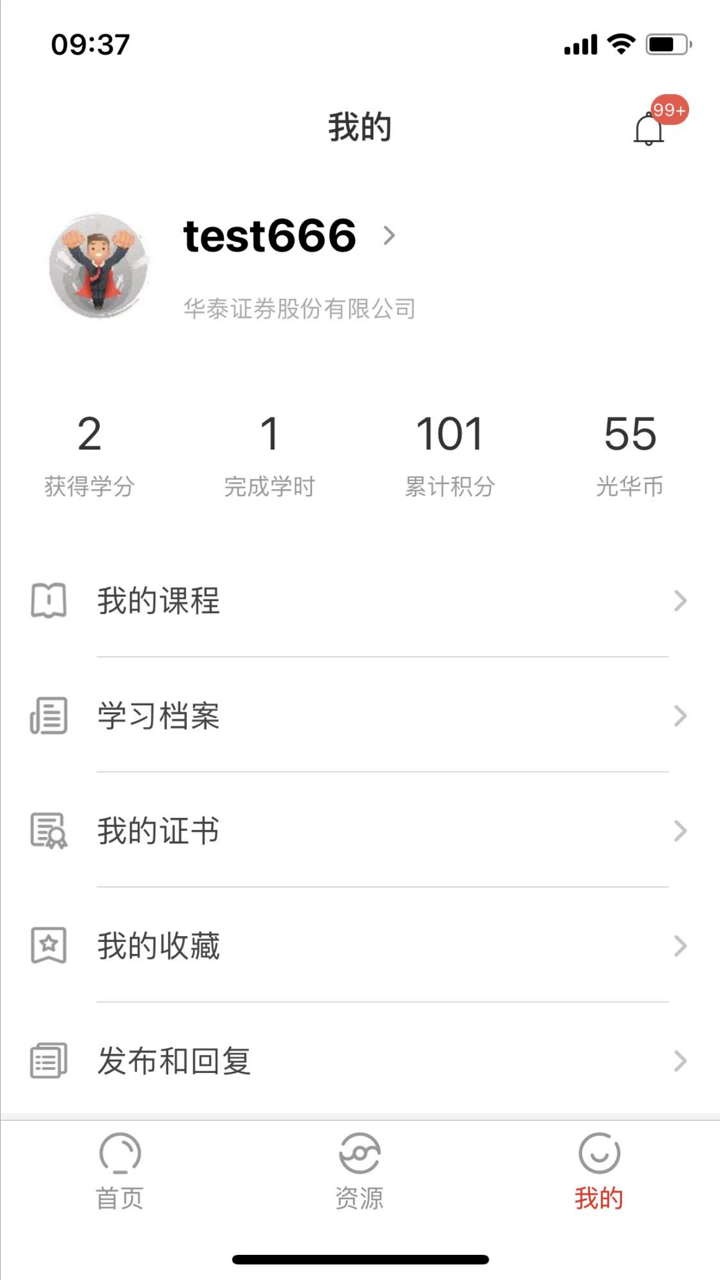
Task: Select the 我的收藏 star bookmark icon
Action: pyautogui.click(x=47, y=945)
